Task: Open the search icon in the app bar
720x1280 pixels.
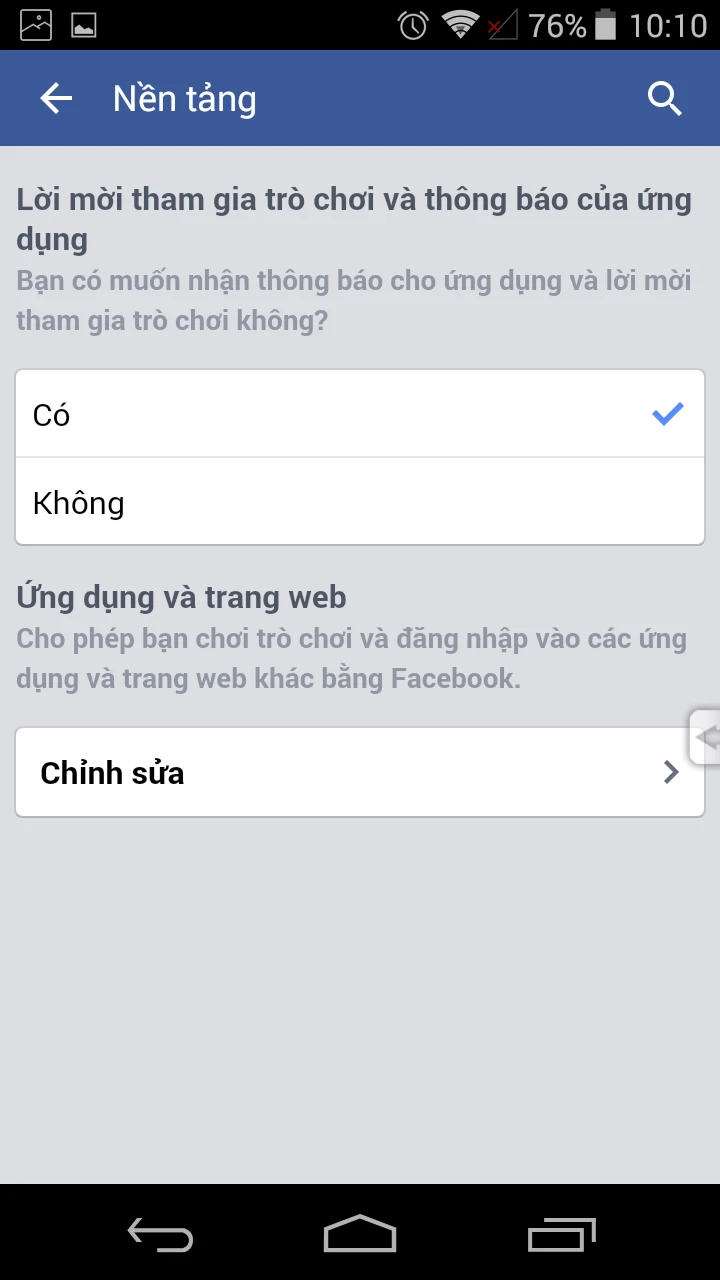Action: (x=664, y=98)
